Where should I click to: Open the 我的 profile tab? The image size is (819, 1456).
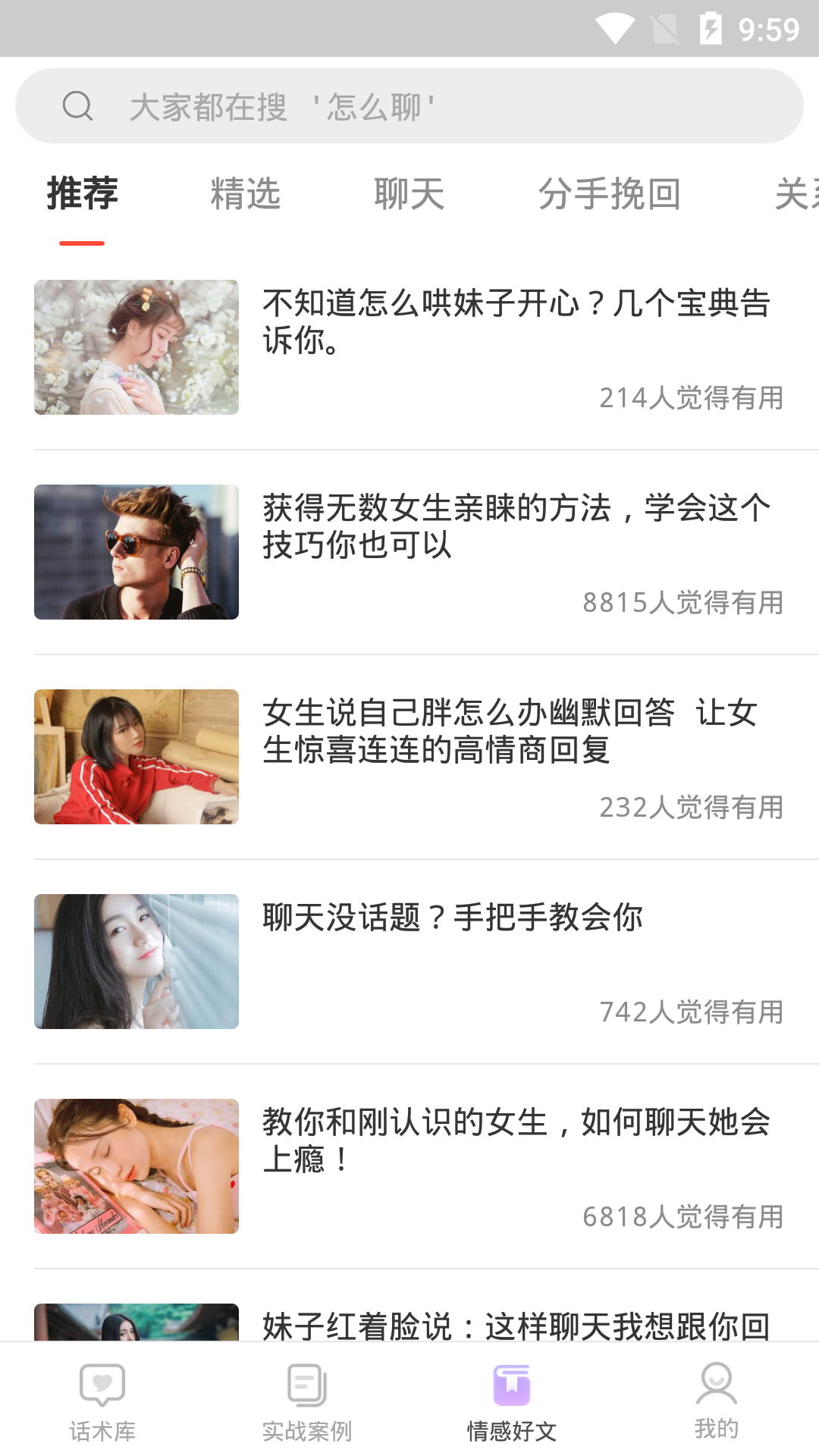click(x=717, y=1401)
